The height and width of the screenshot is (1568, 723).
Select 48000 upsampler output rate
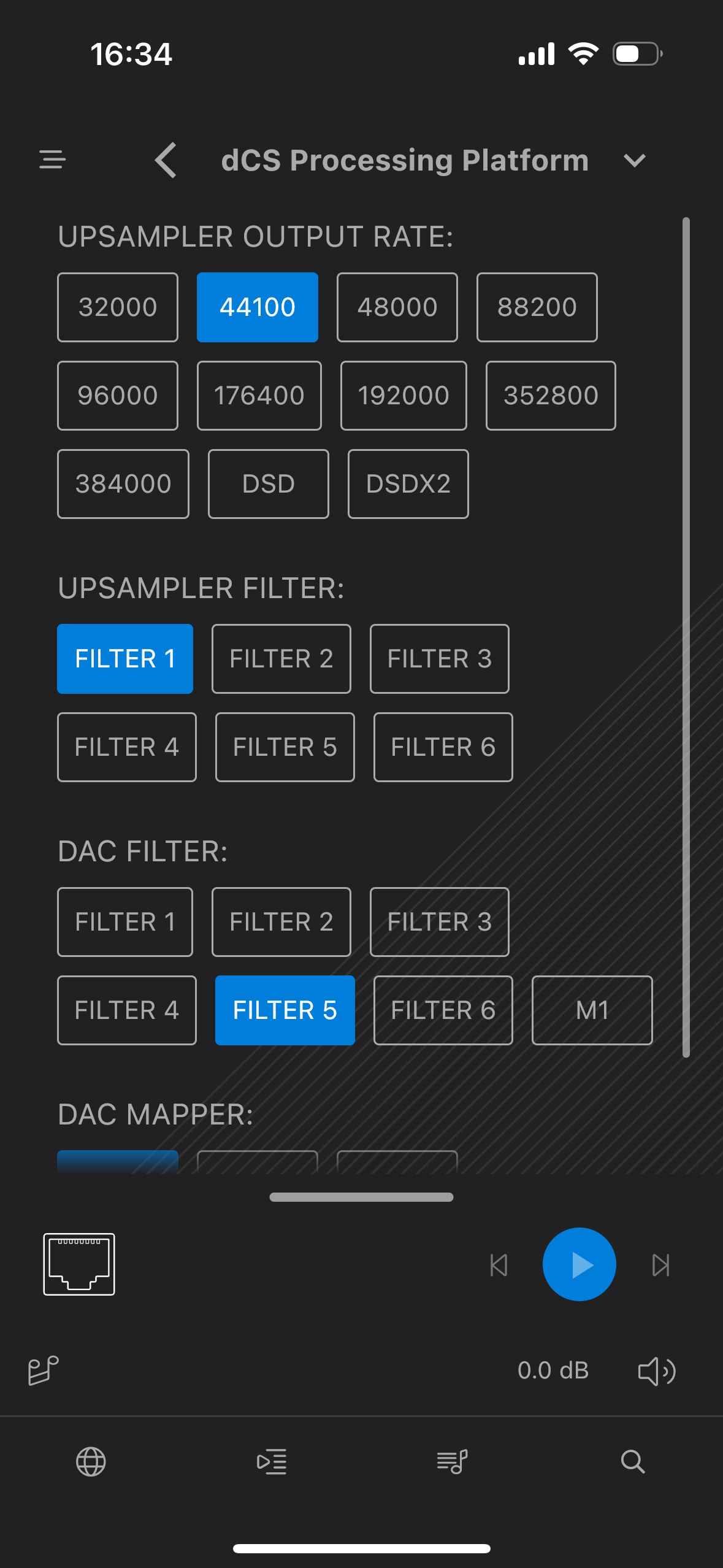tap(397, 307)
